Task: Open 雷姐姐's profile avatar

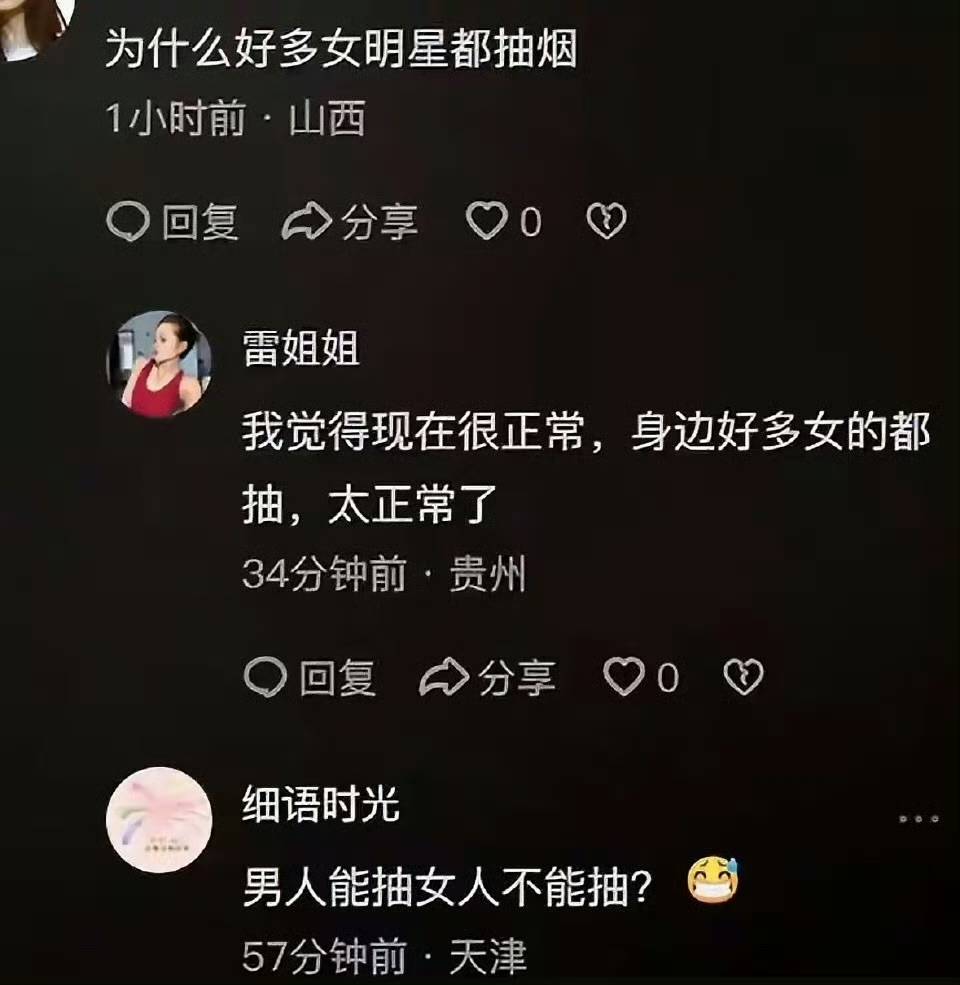Action: tap(159, 364)
